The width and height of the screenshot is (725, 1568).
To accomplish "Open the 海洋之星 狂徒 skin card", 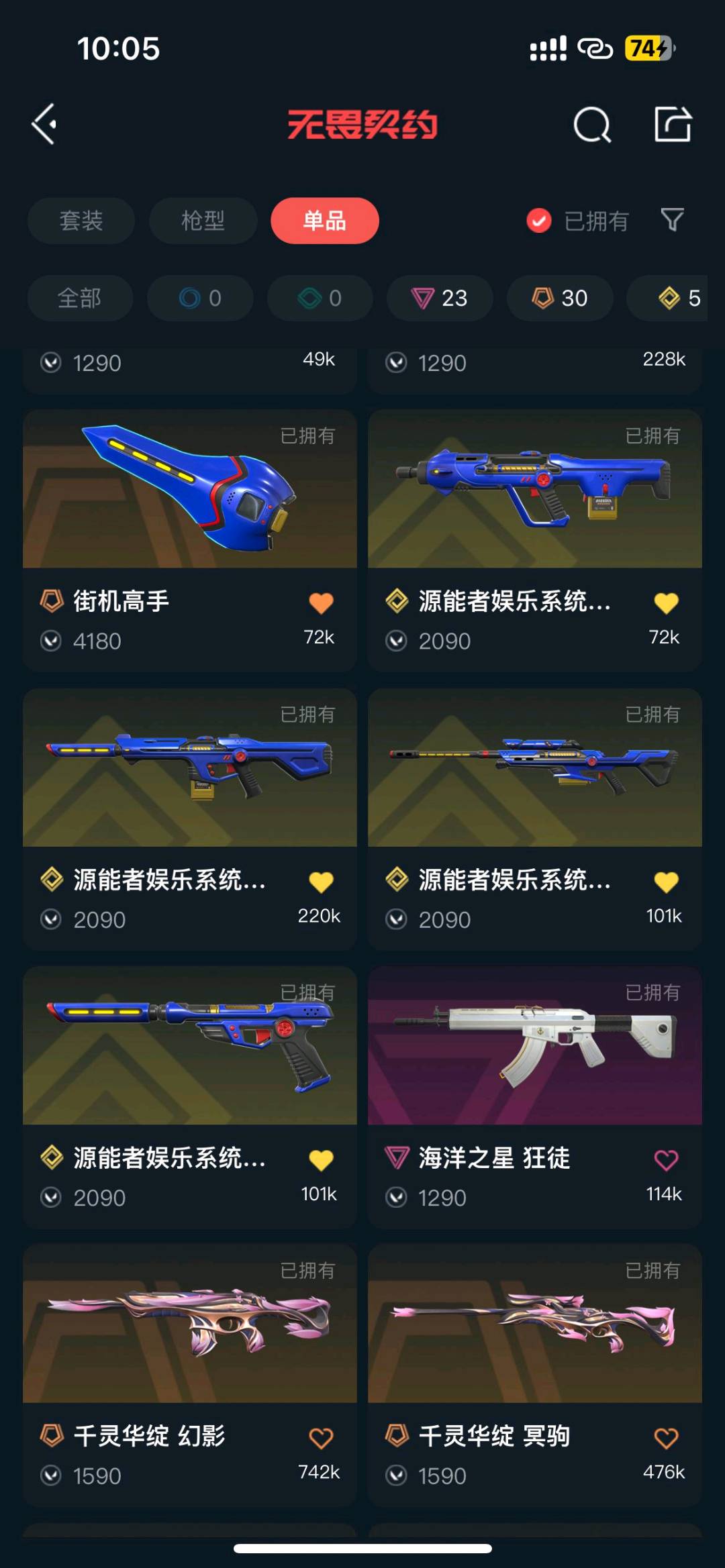I will coord(534,1053).
